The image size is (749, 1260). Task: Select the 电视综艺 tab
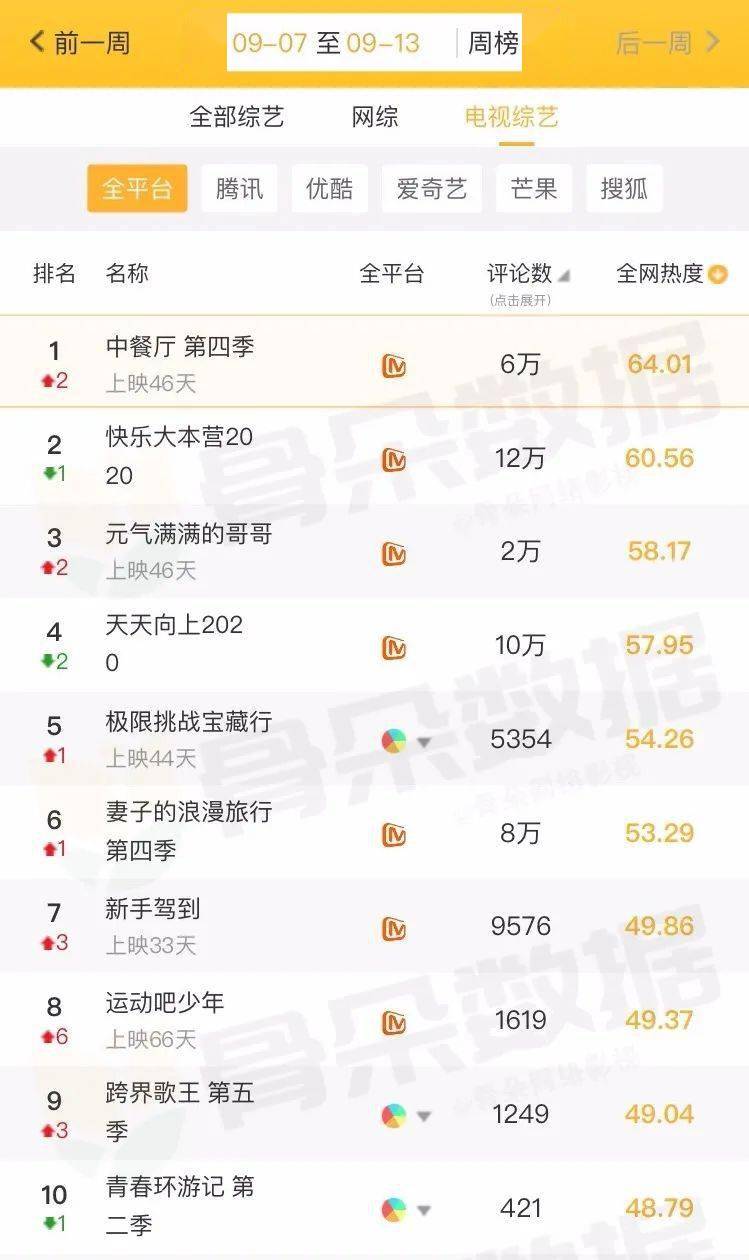point(511,117)
